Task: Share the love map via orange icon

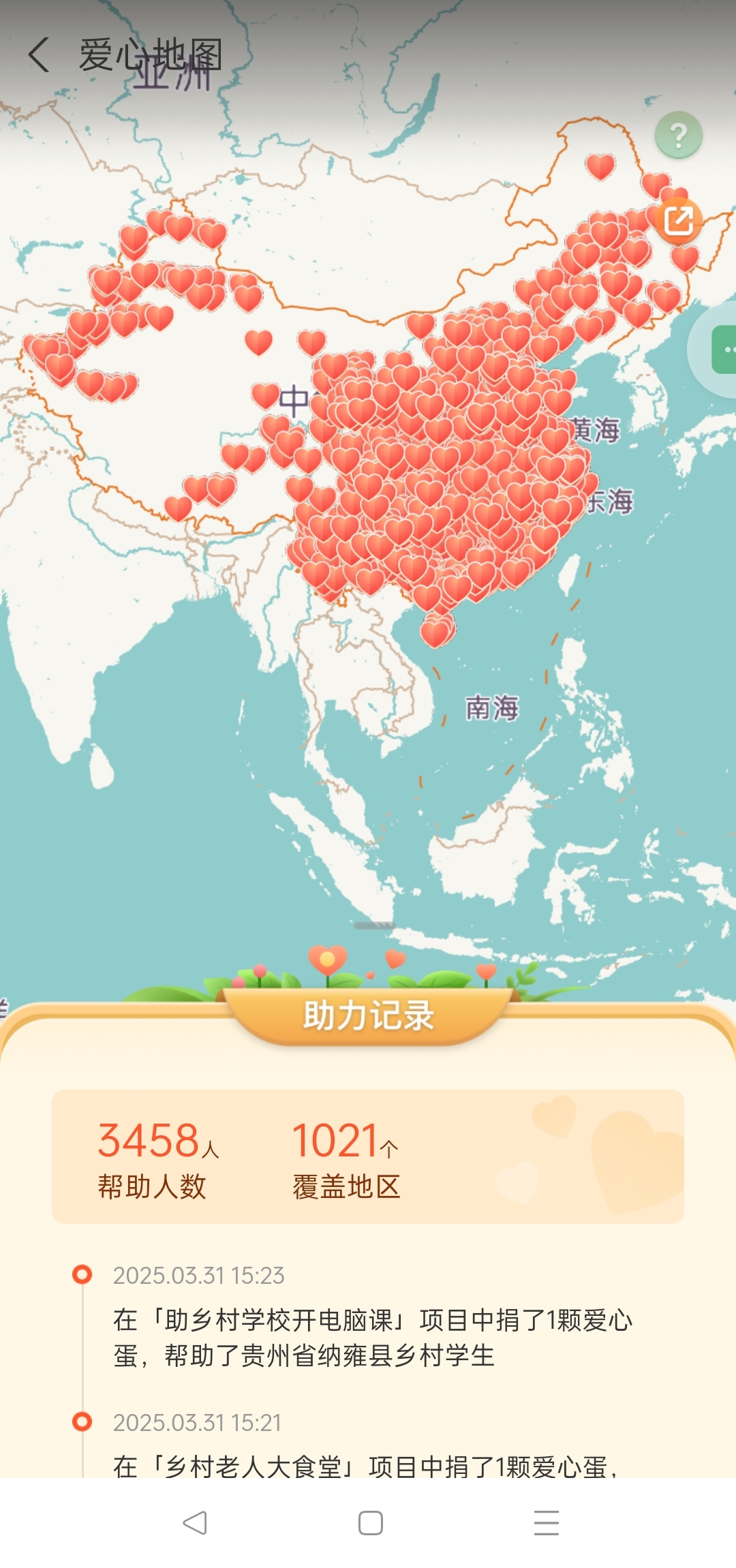Action: [678, 221]
